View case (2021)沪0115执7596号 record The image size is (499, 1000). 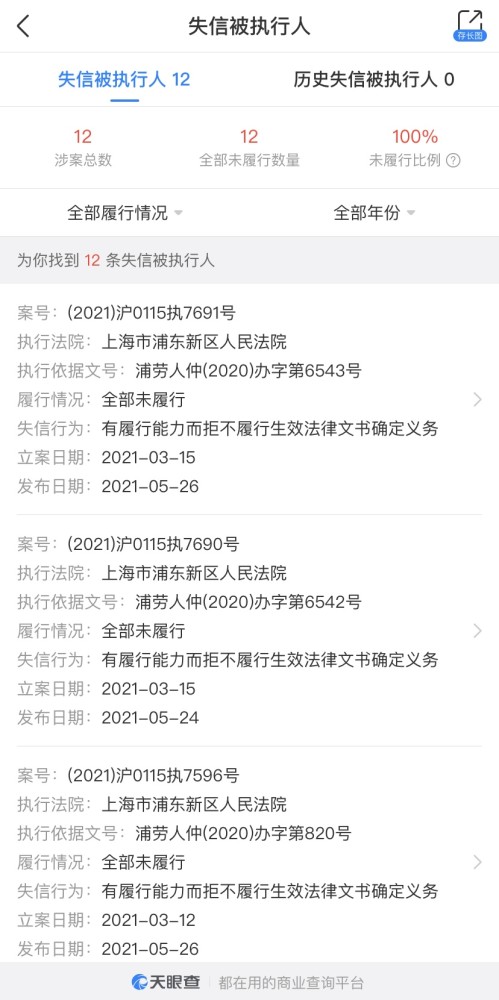250,862
